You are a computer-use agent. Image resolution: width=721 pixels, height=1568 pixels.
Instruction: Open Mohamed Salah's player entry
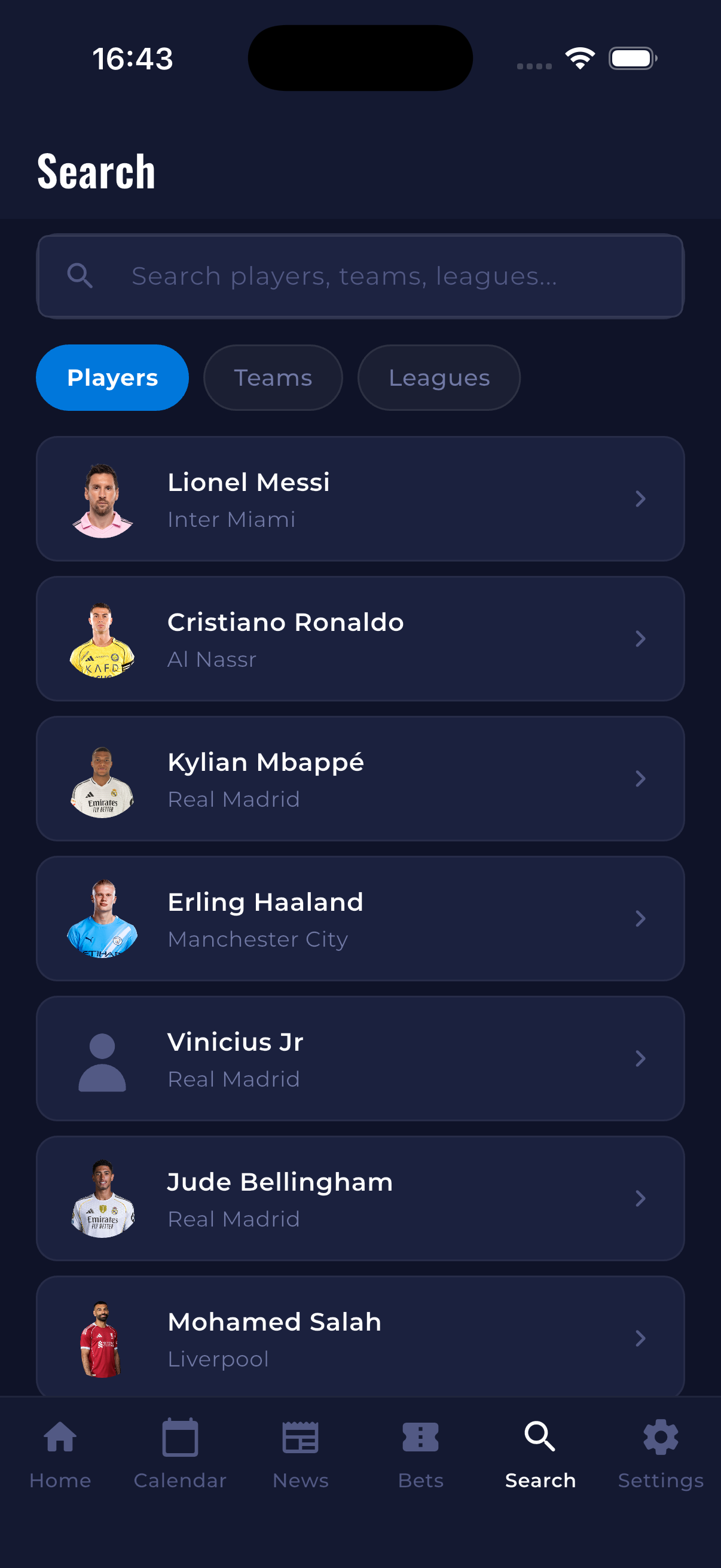click(362, 1338)
